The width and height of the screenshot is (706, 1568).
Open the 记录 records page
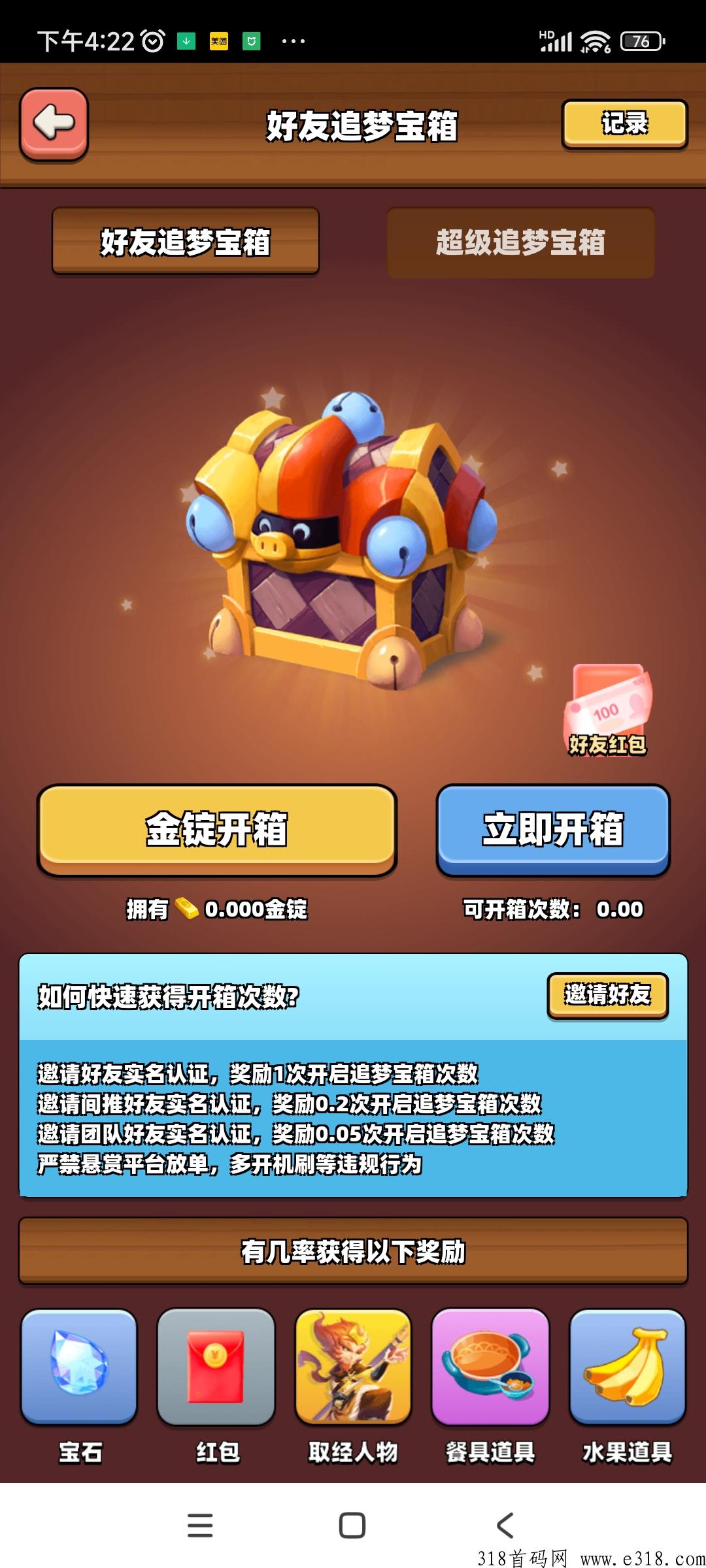click(x=624, y=123)
